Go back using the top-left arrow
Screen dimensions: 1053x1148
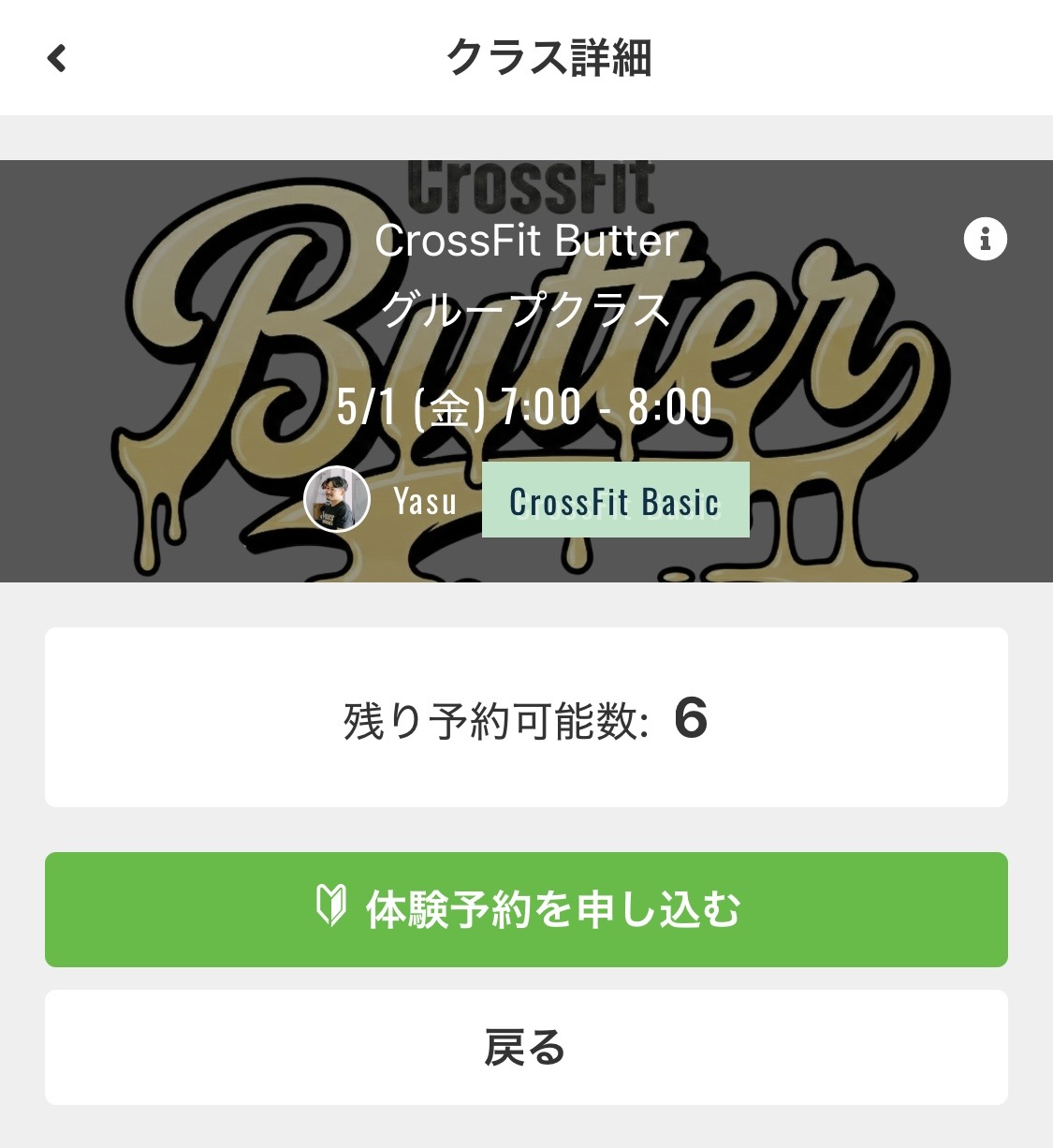(57, 58)
